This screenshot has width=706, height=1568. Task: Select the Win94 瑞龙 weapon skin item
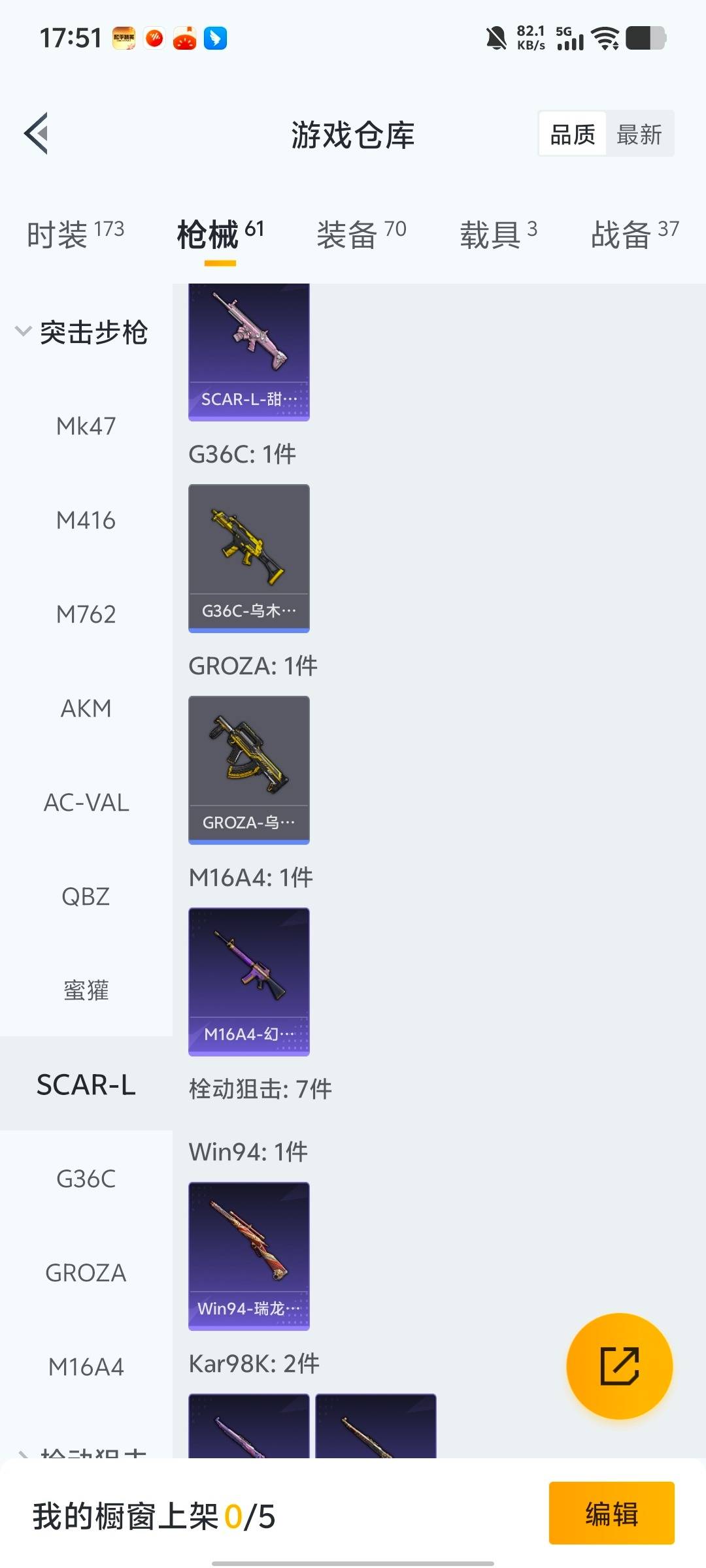248,1254
